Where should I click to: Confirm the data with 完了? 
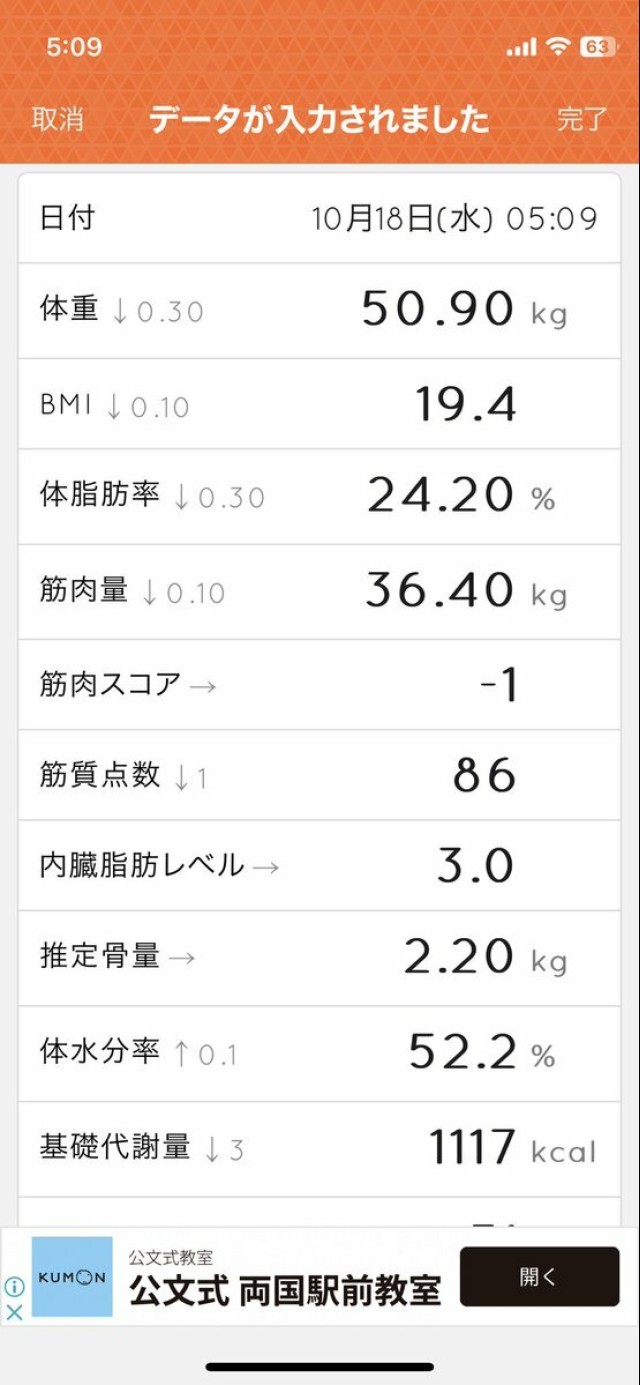point(582,119)
